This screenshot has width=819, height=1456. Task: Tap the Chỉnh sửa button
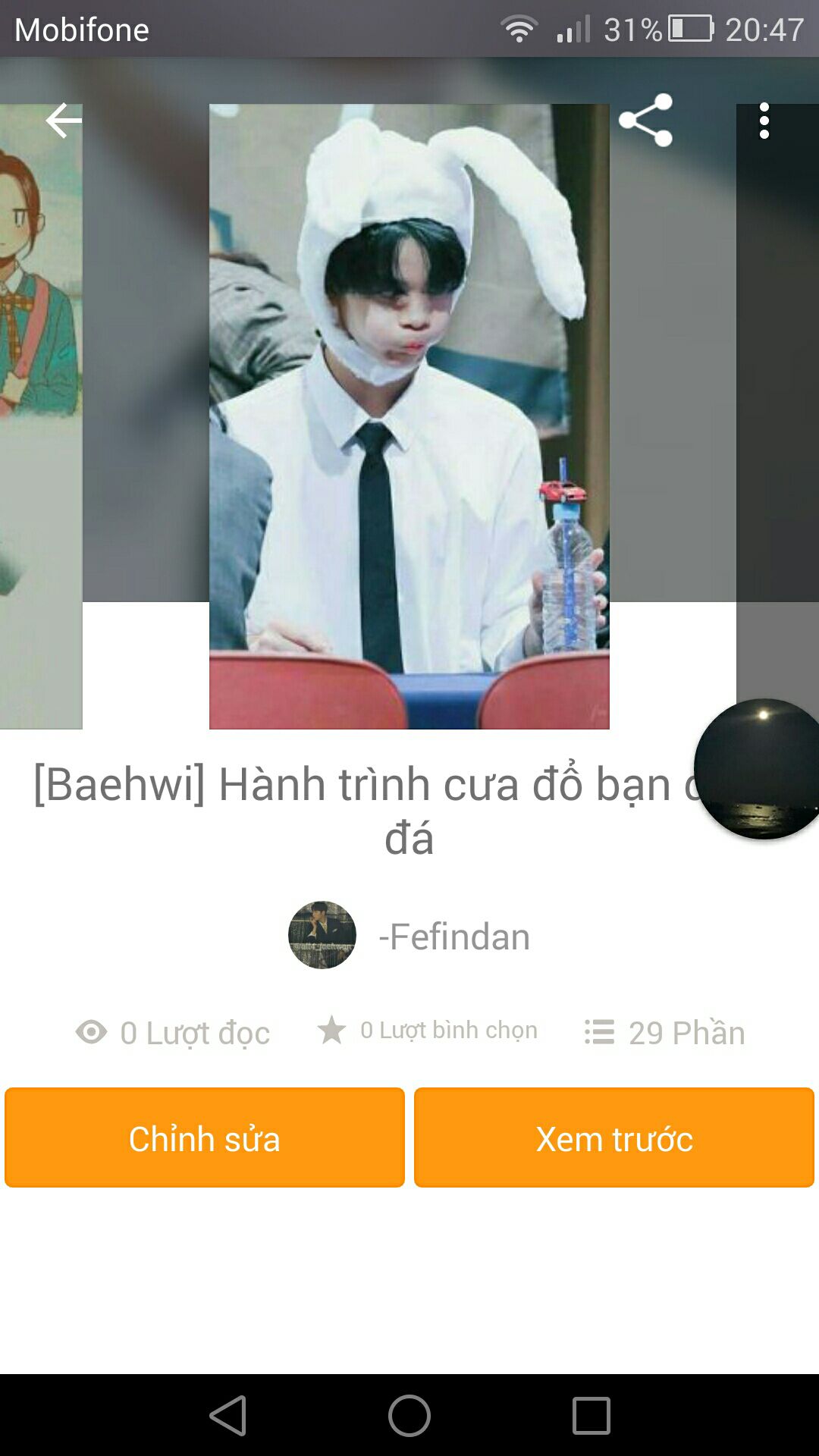pos(205,1137)
